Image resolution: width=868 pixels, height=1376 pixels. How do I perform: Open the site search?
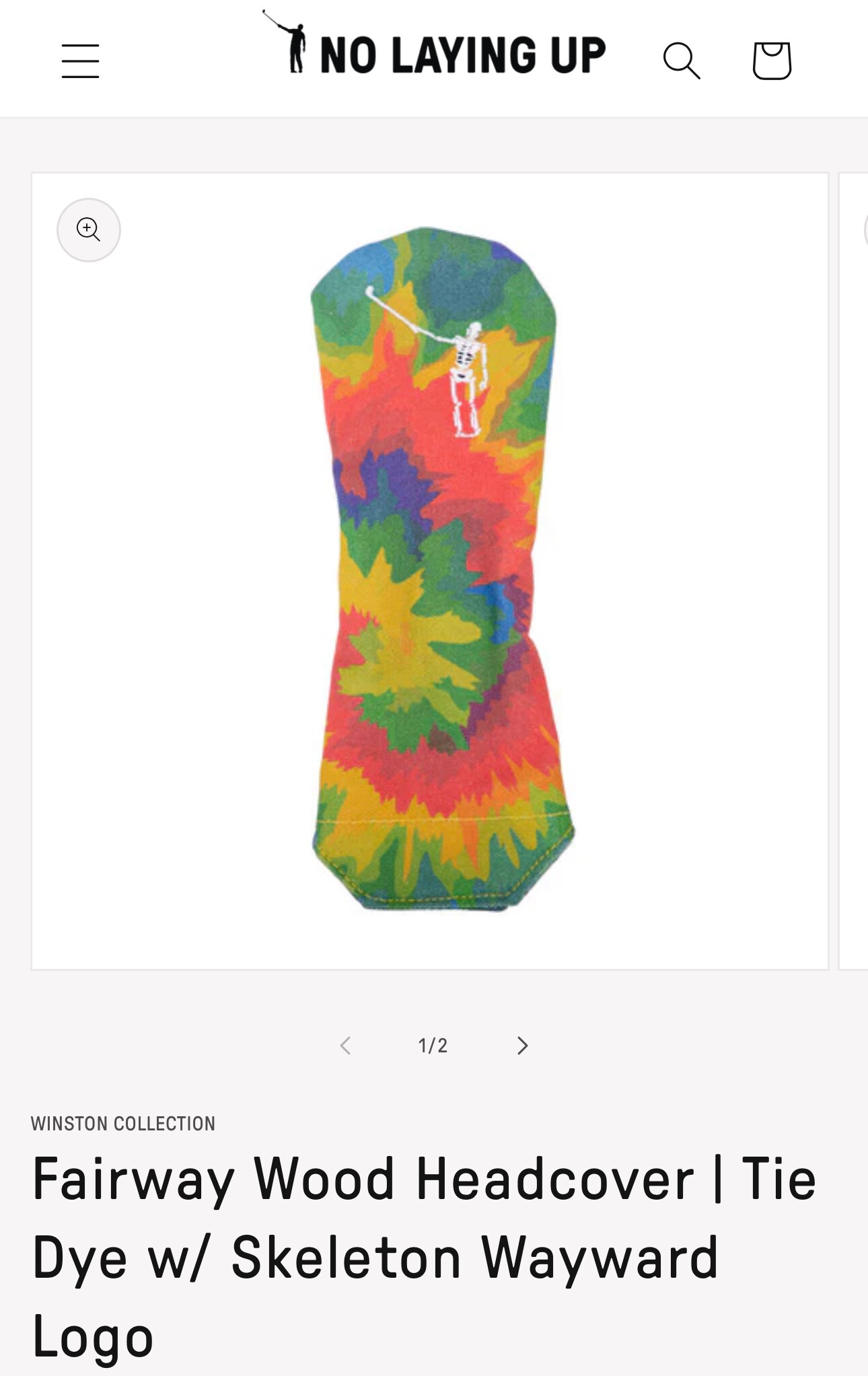[x=681, y=61]
